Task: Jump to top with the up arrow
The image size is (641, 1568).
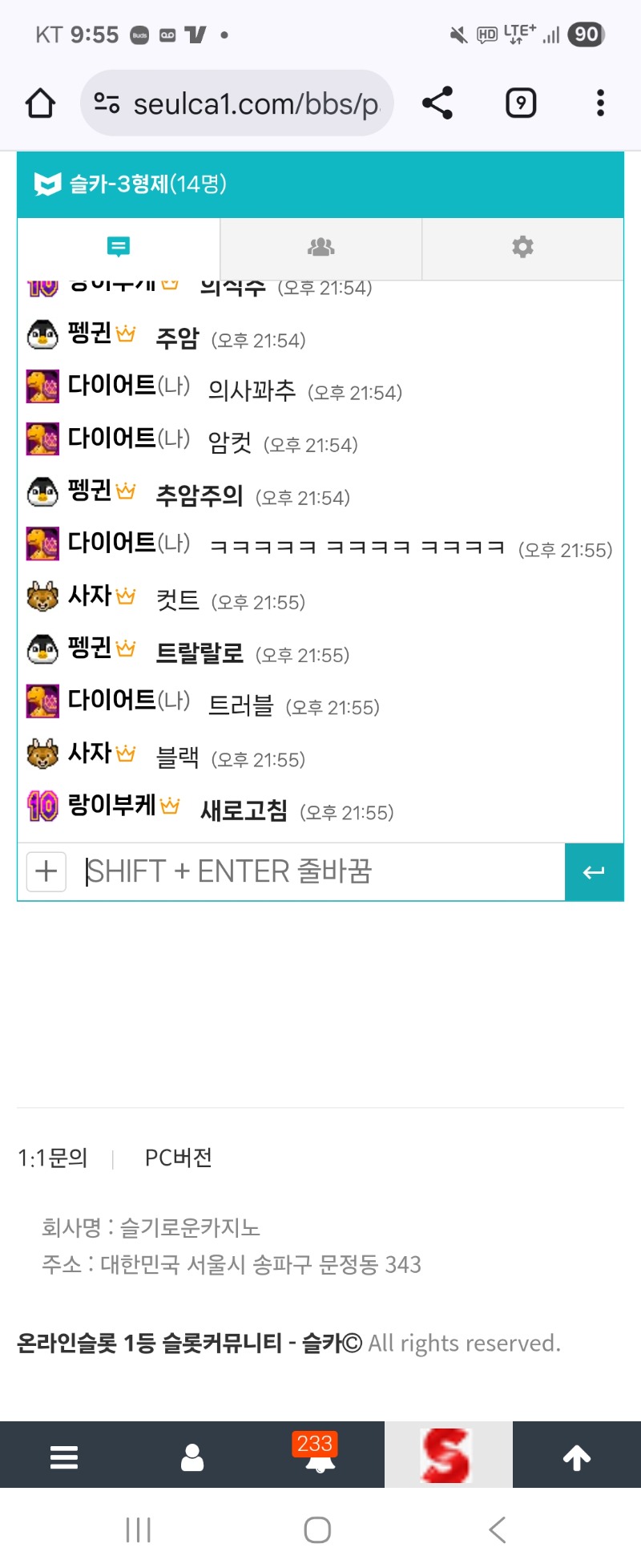Action: coord(576,1457)
